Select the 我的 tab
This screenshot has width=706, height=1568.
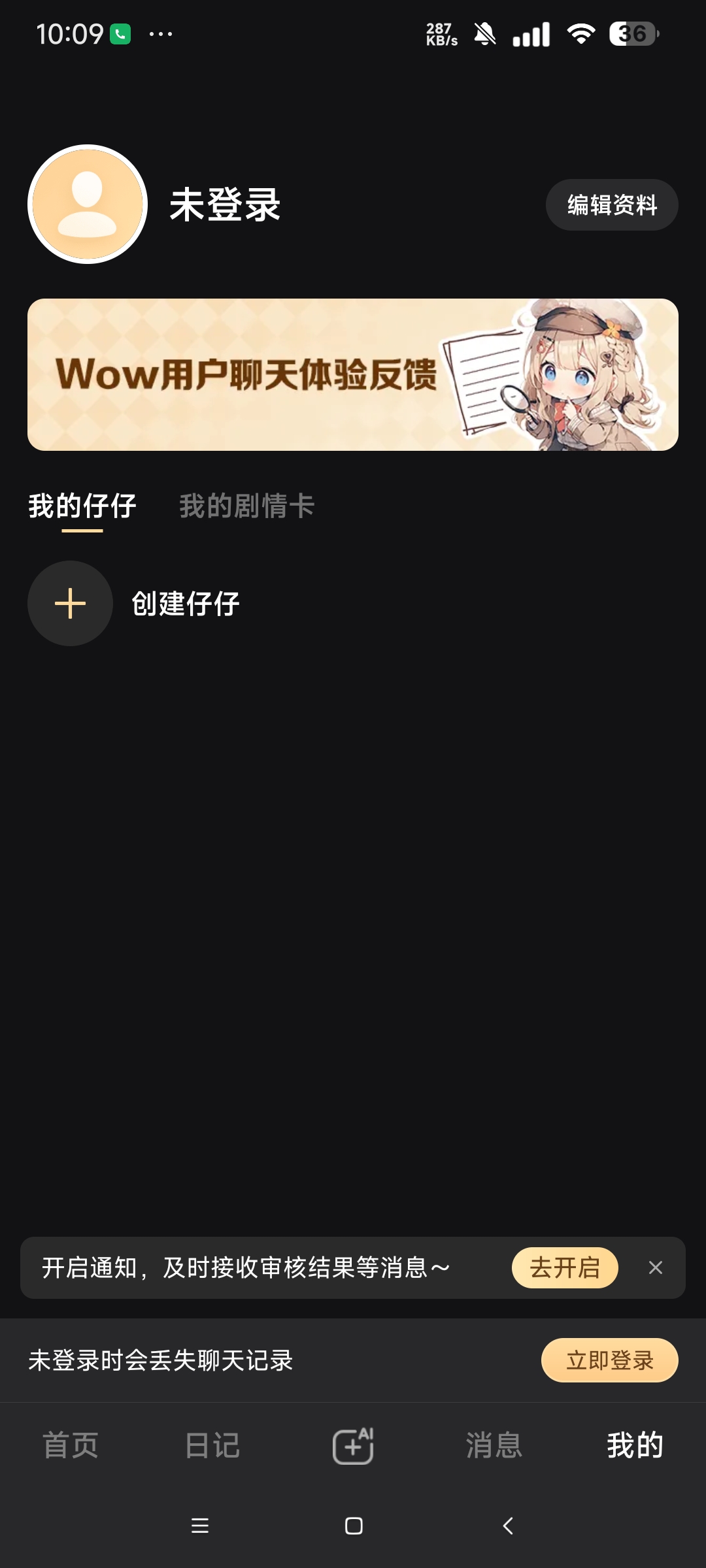click(x=635, y=1445)
